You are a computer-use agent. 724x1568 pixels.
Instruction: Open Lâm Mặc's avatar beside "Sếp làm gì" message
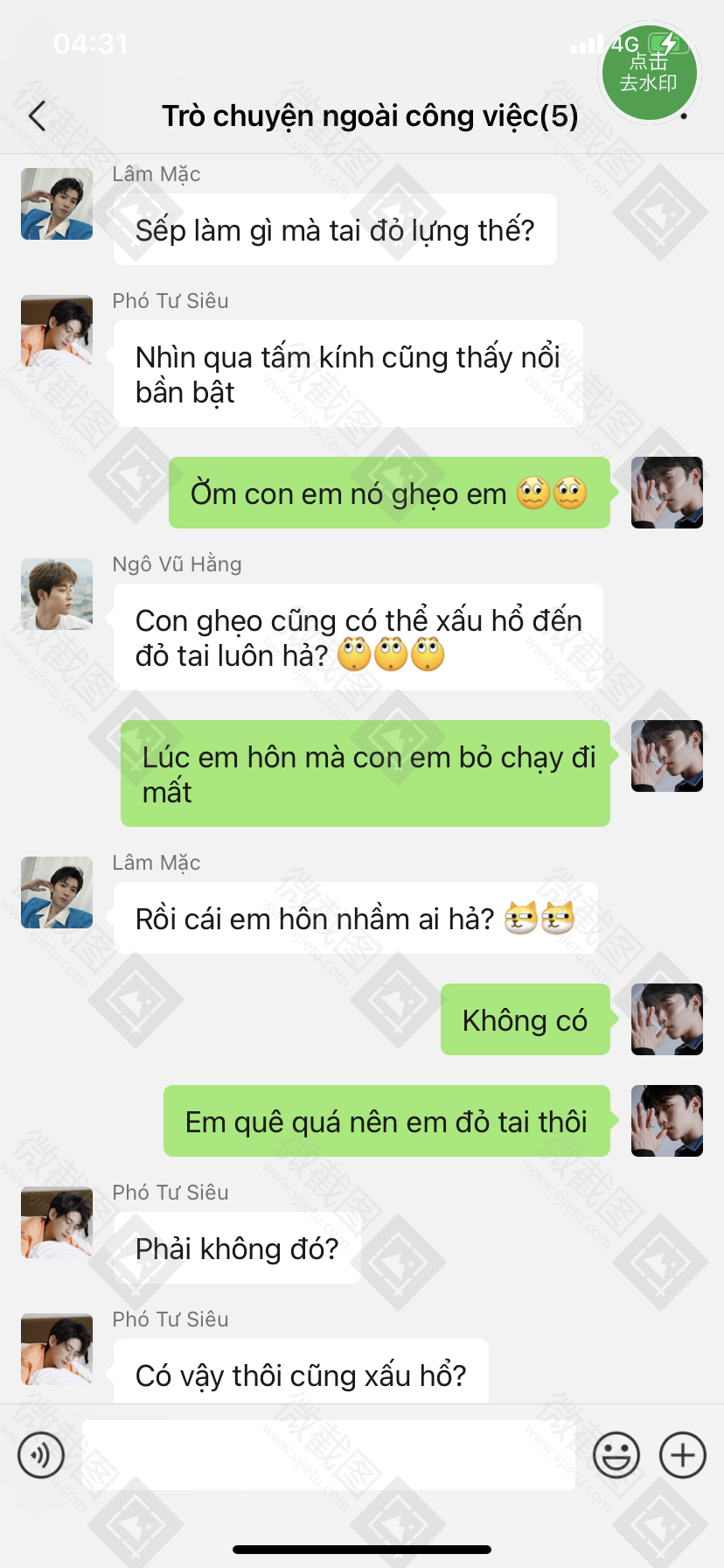57,204
